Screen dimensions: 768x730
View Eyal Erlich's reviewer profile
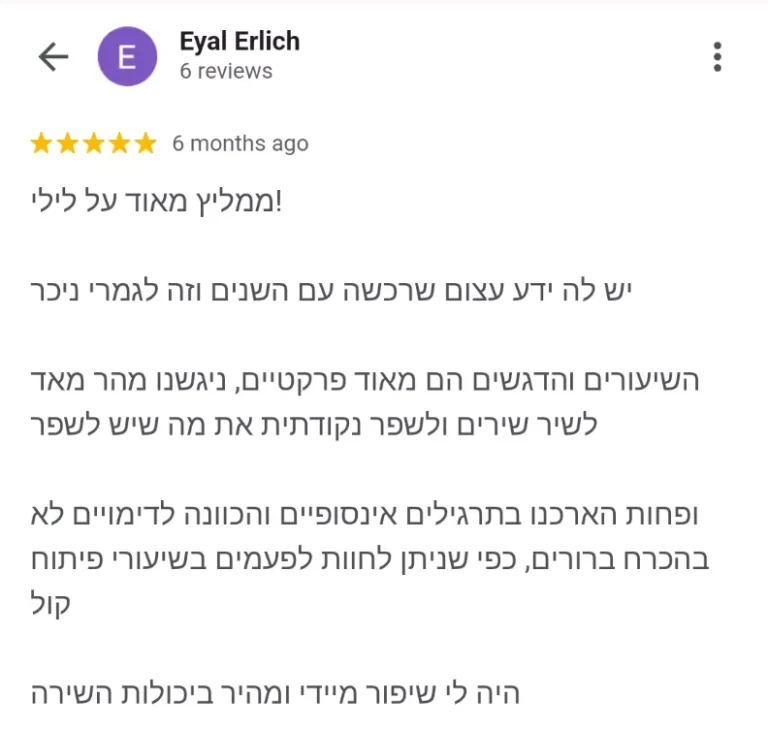pyautogui.click(x=239, y=42)
